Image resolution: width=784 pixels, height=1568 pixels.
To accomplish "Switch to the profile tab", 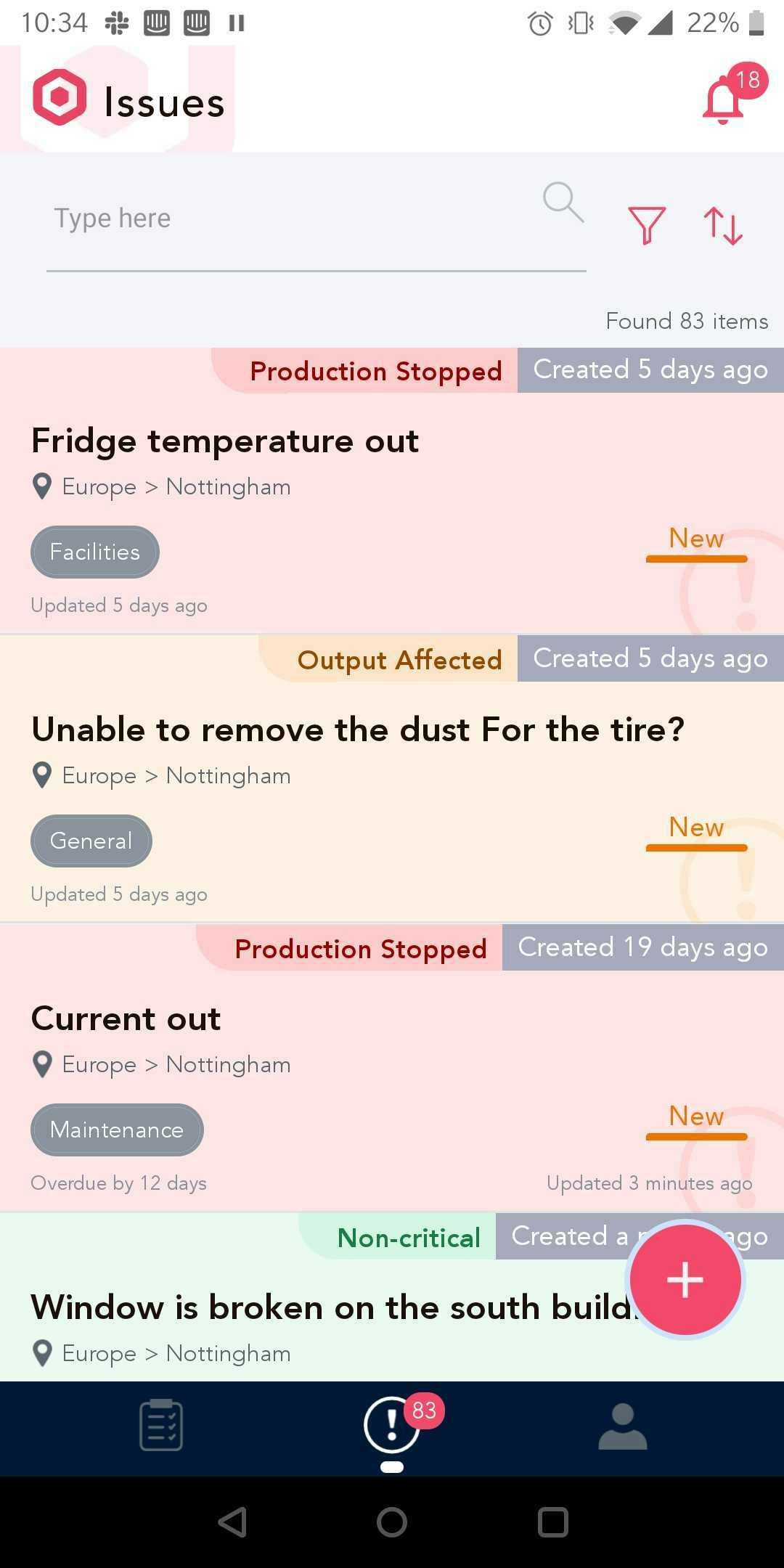I will click(x=622, y=1426).
